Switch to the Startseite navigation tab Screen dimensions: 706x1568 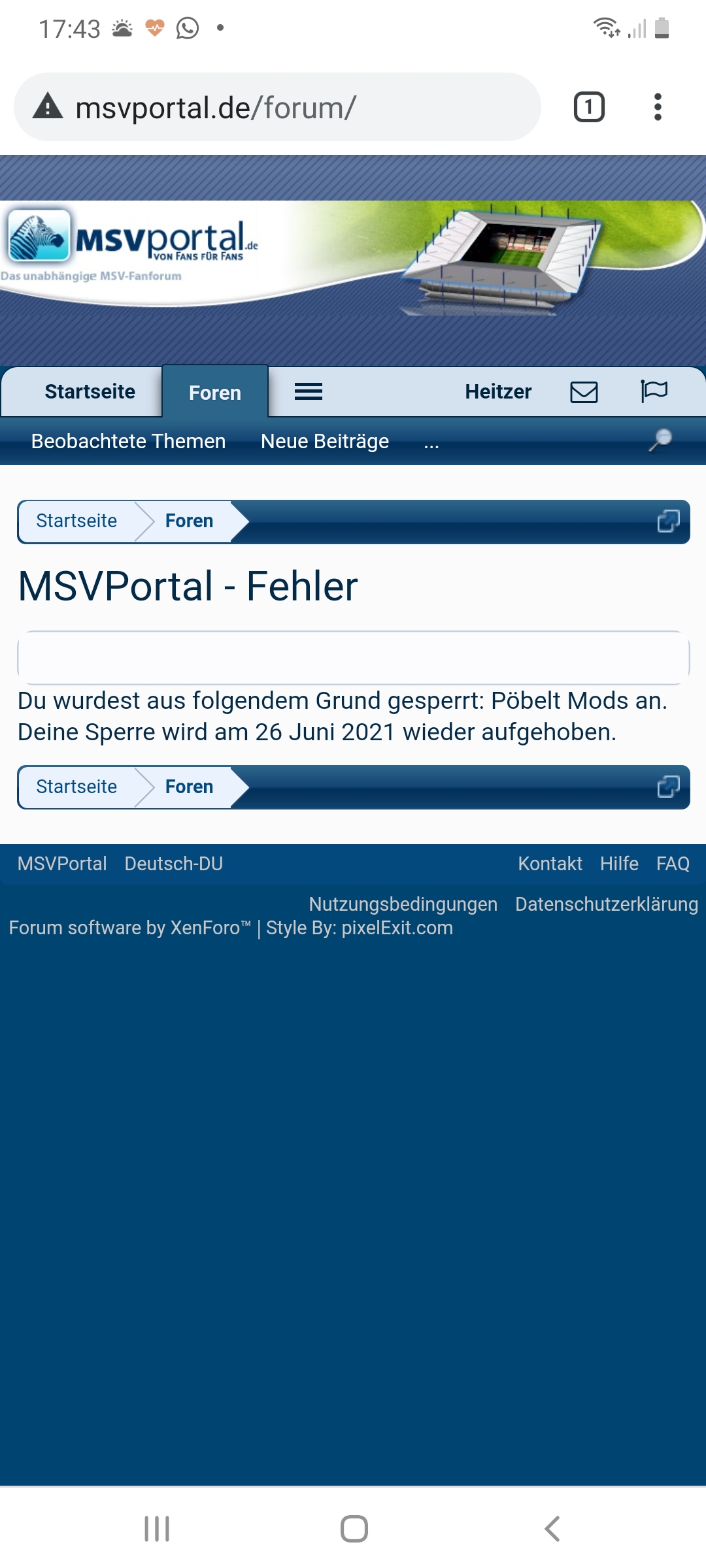[x=90, y=392]
